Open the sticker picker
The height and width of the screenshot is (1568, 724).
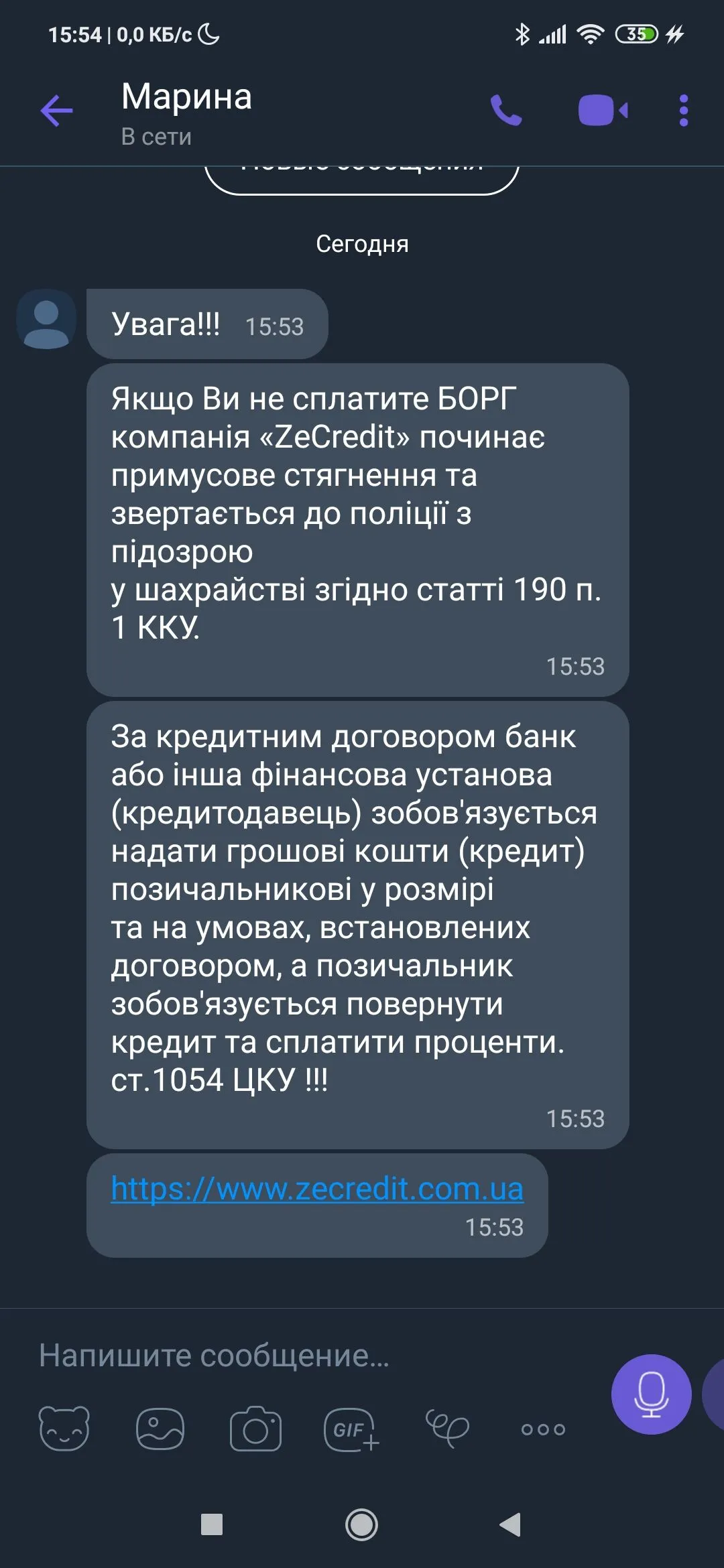tap(64, 1429)
